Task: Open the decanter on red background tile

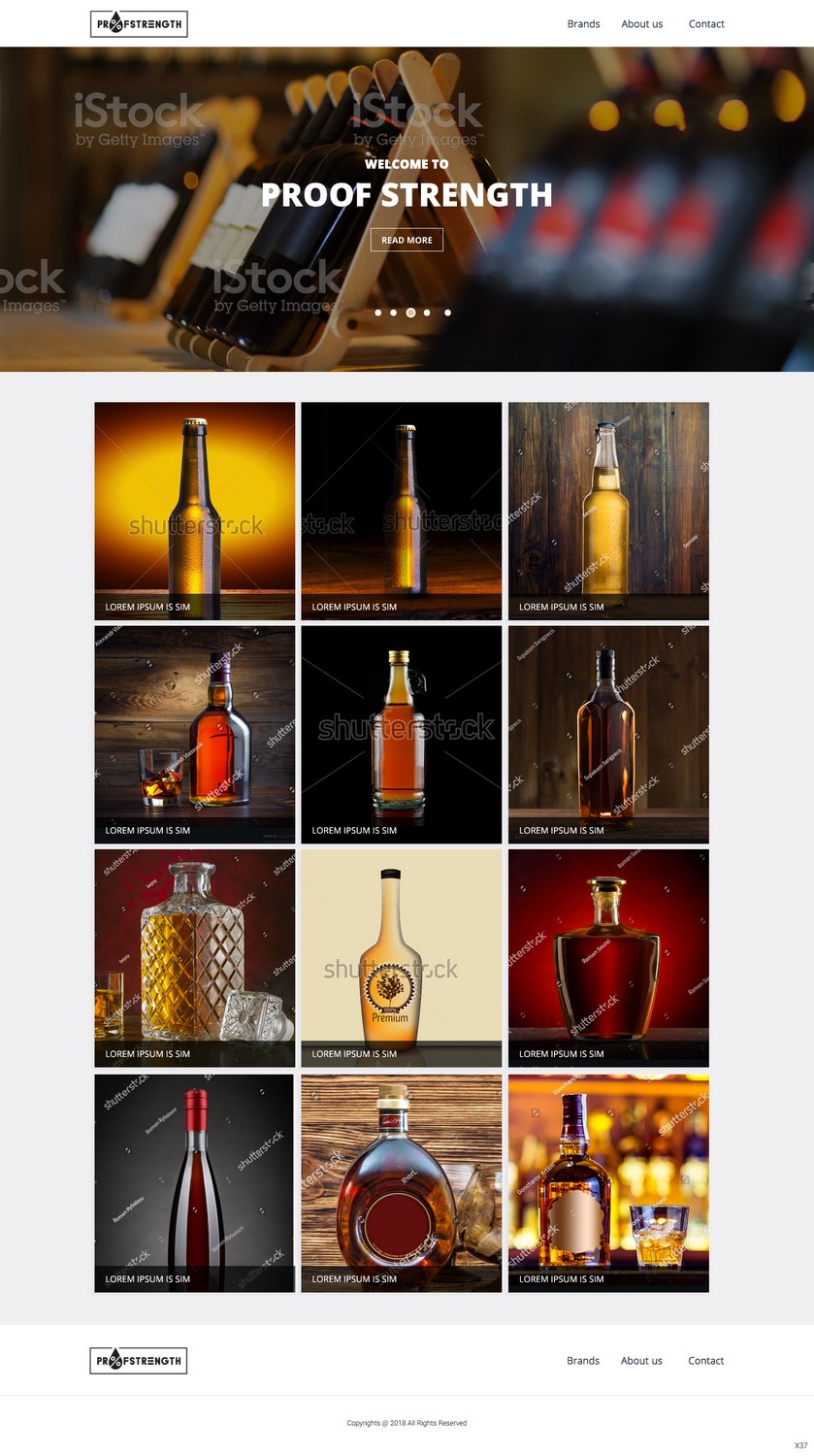Action: [x=608, y=958]
